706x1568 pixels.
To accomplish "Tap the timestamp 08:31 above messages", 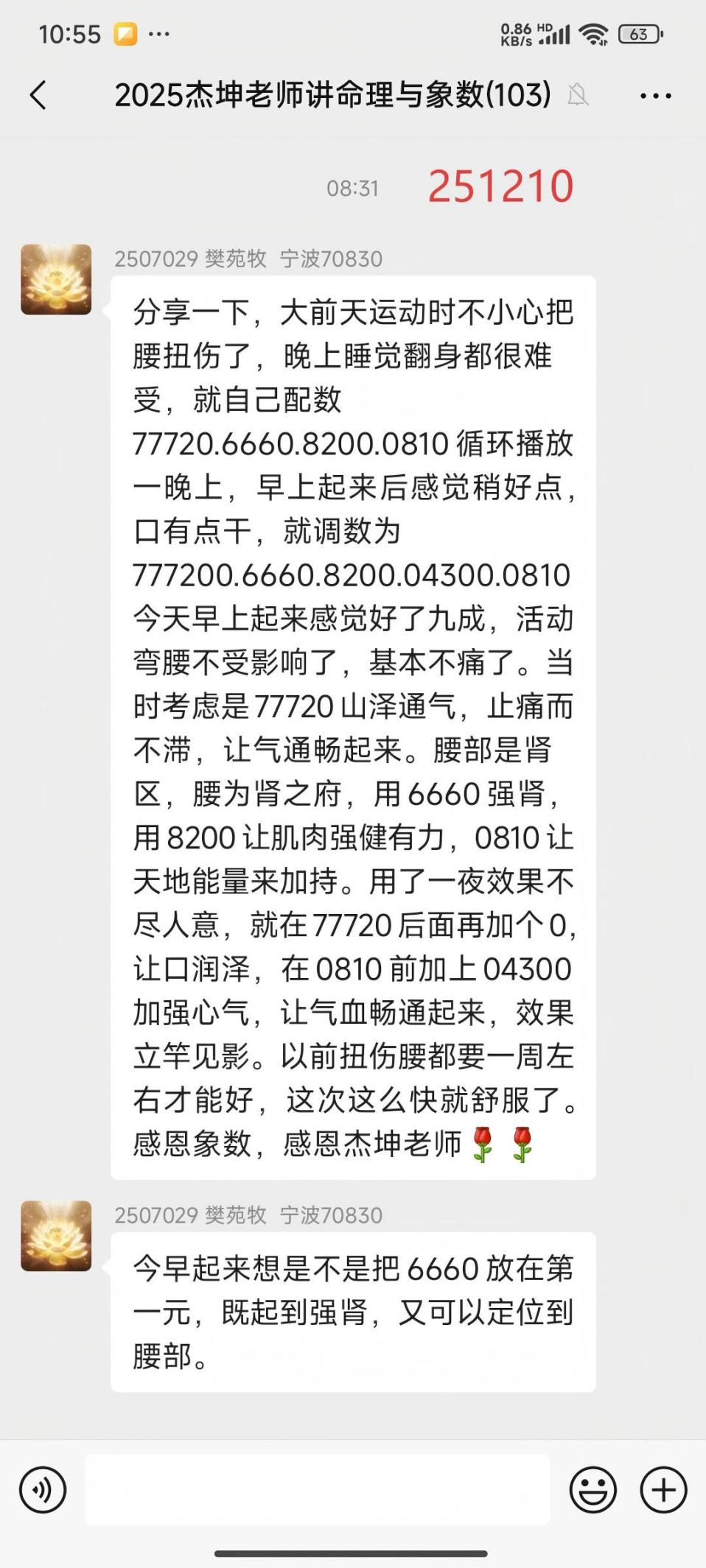I will 352,189.
